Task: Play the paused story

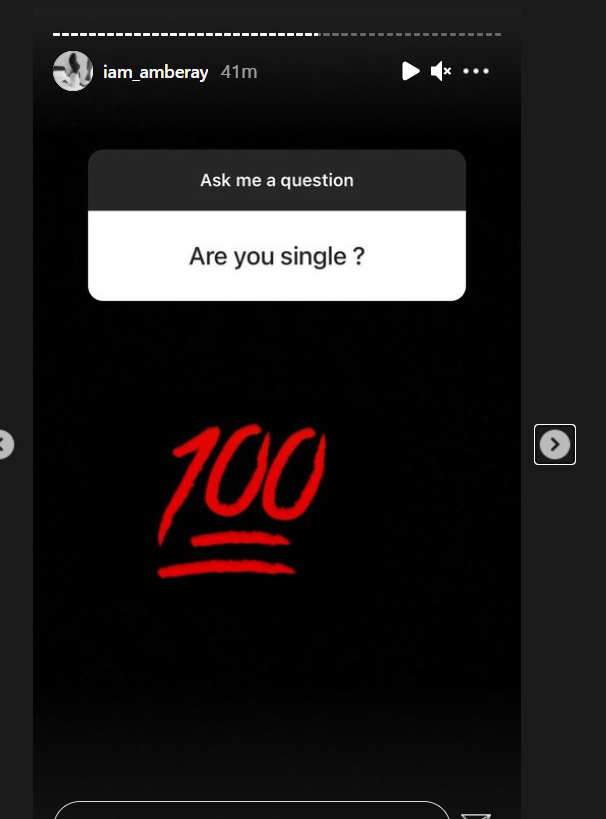Action: pos(410,71)
